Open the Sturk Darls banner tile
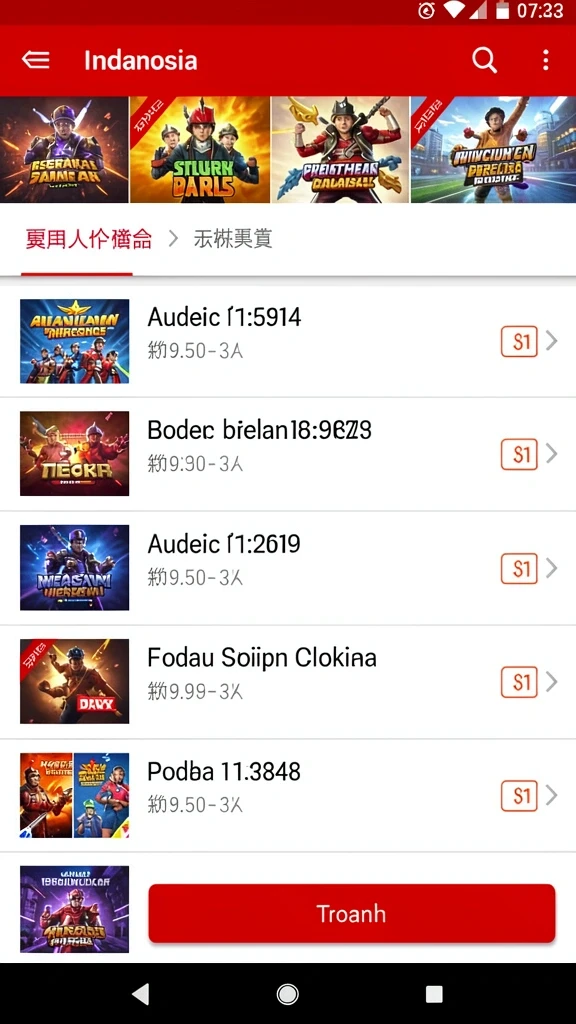Screen dimensions: 576x1024 click(200, 150)
